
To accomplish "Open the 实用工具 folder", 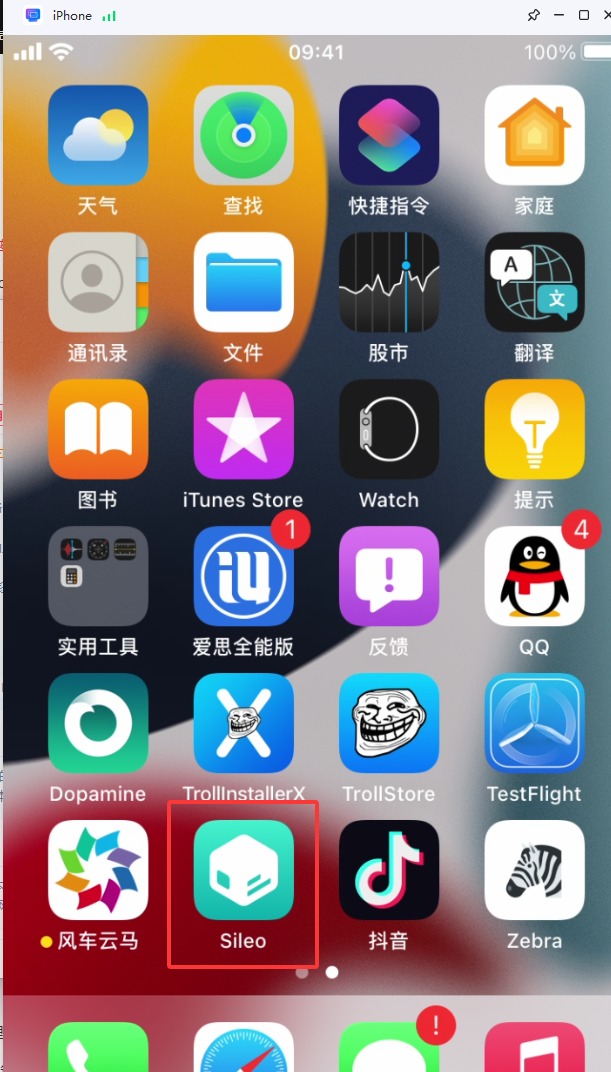I will pos(98,576).
